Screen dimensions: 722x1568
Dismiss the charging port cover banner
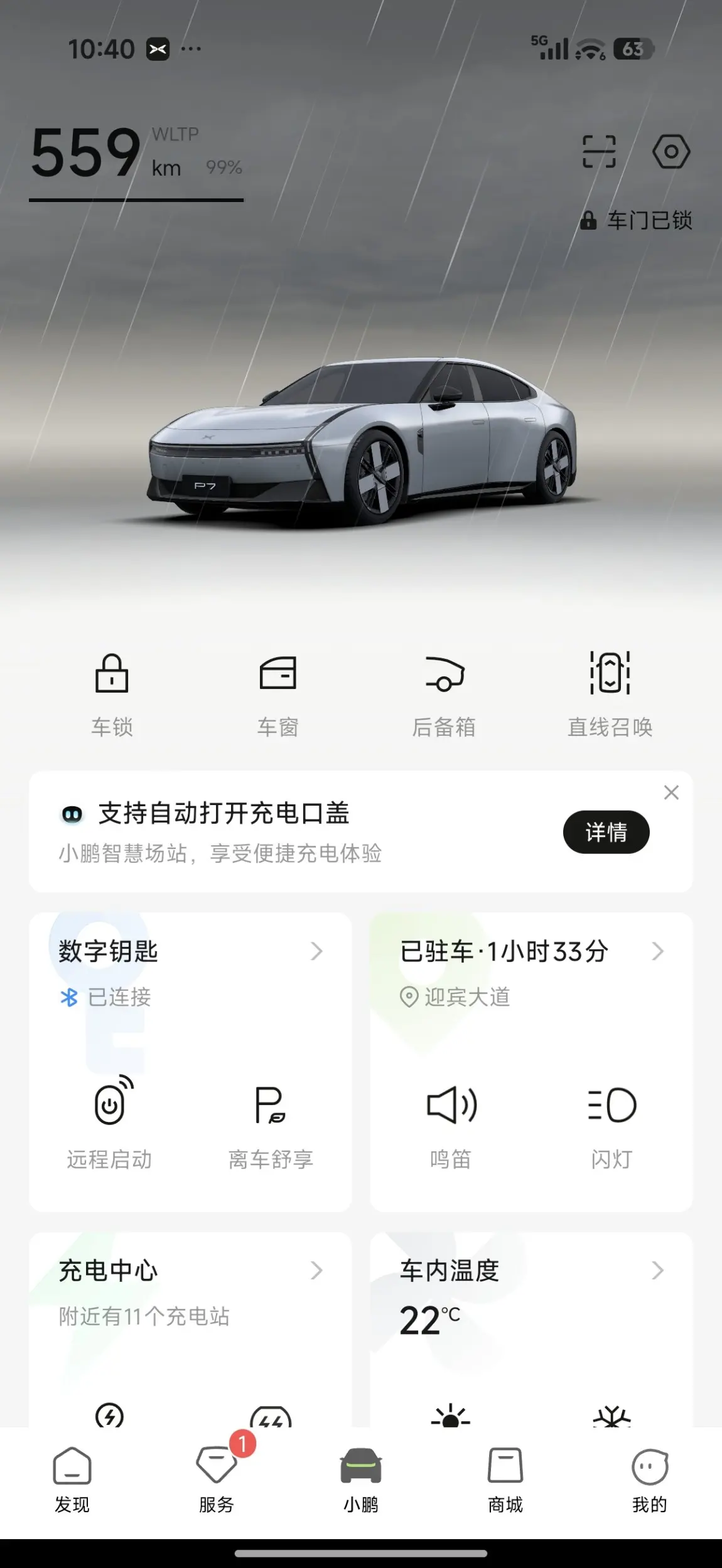pos(671,792)
